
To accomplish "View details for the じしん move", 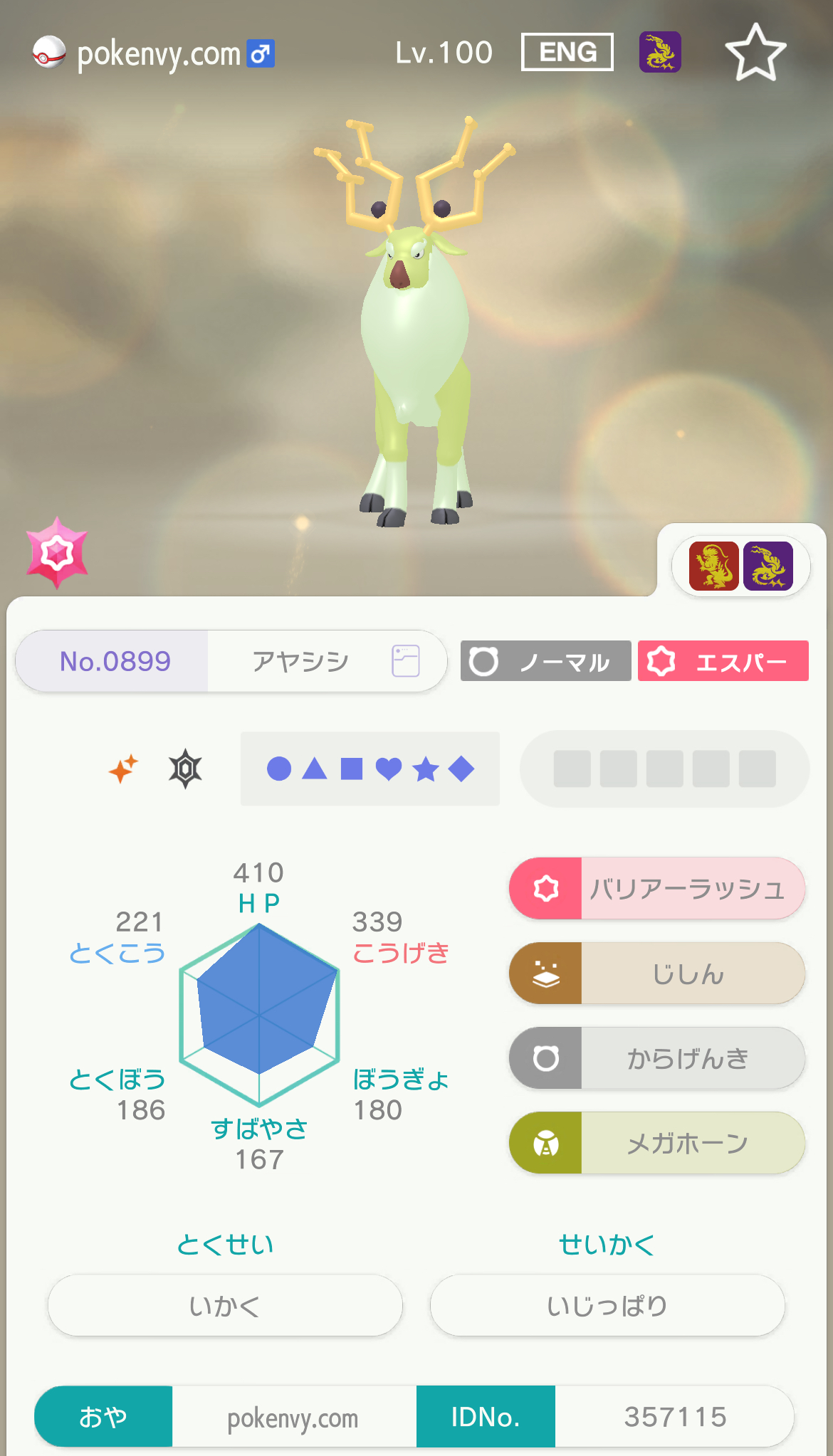I will 656,973.
